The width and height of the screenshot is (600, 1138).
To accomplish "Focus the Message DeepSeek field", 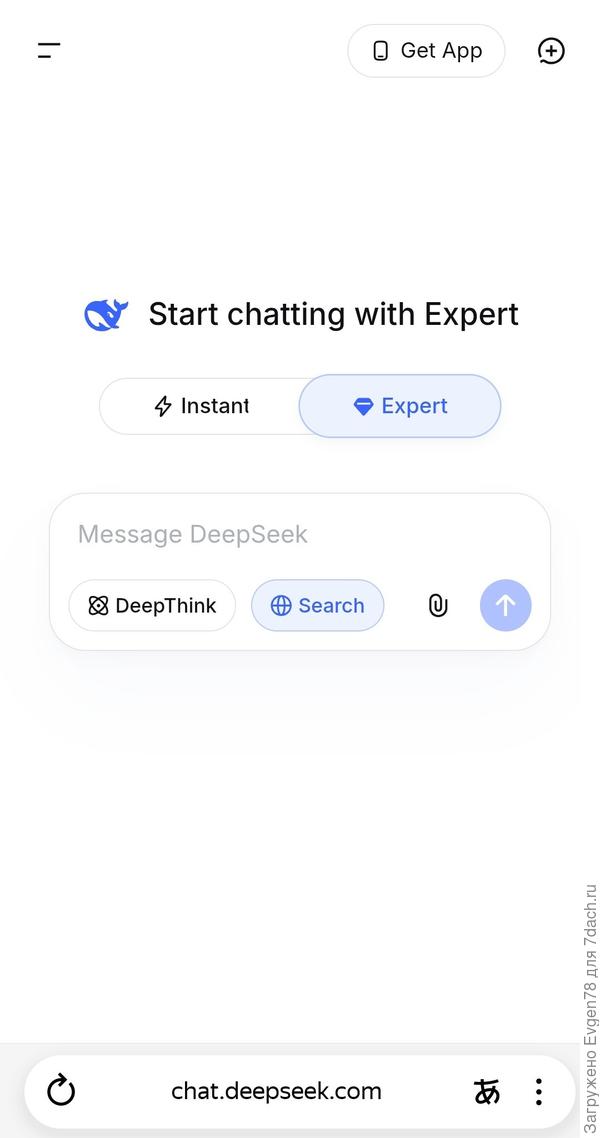I will tap(300, 534).
